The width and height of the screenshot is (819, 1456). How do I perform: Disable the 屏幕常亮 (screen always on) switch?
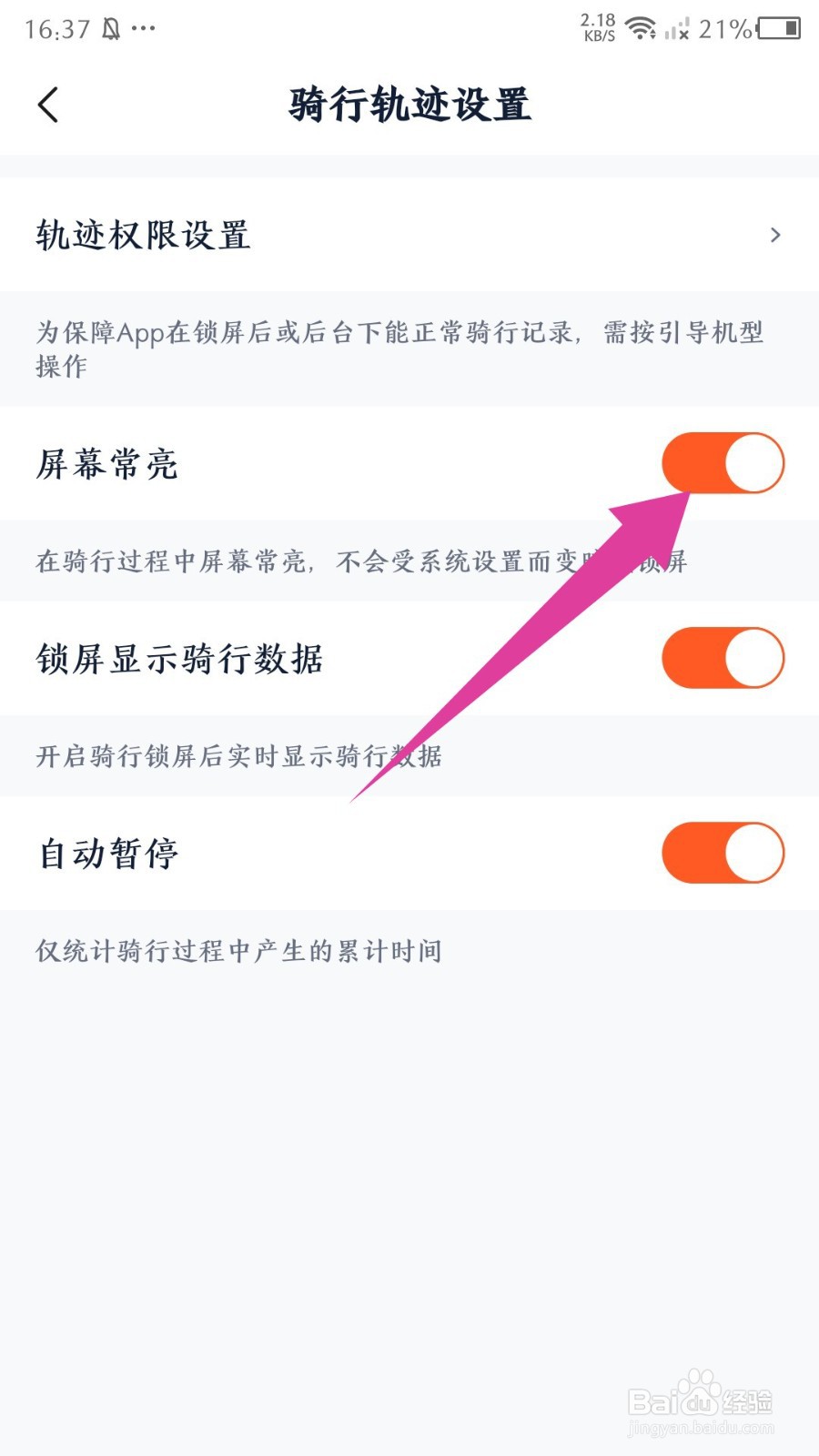click(x=722, y=463)
